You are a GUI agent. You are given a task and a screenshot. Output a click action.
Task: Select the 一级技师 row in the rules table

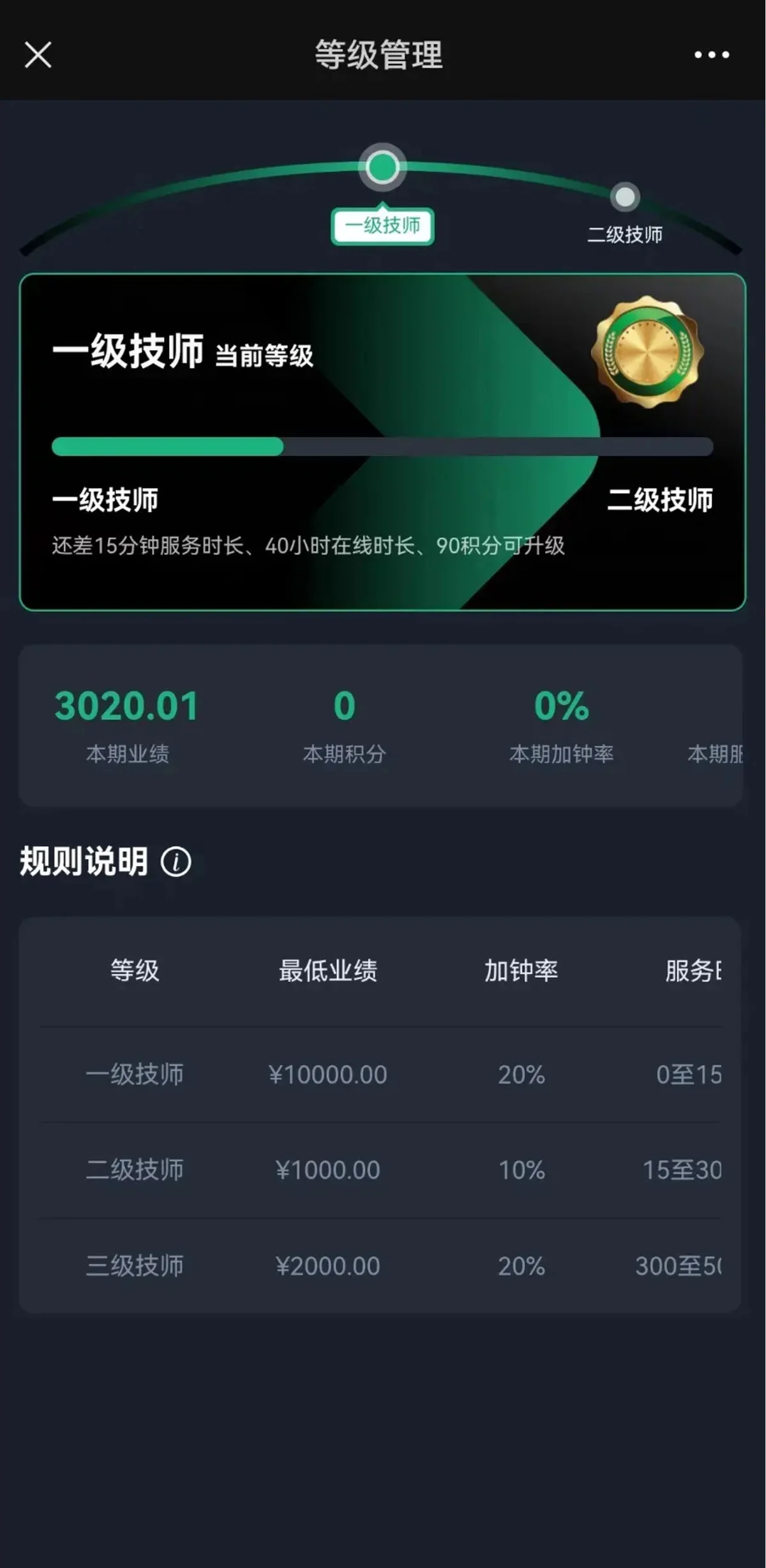point(383,1075)
